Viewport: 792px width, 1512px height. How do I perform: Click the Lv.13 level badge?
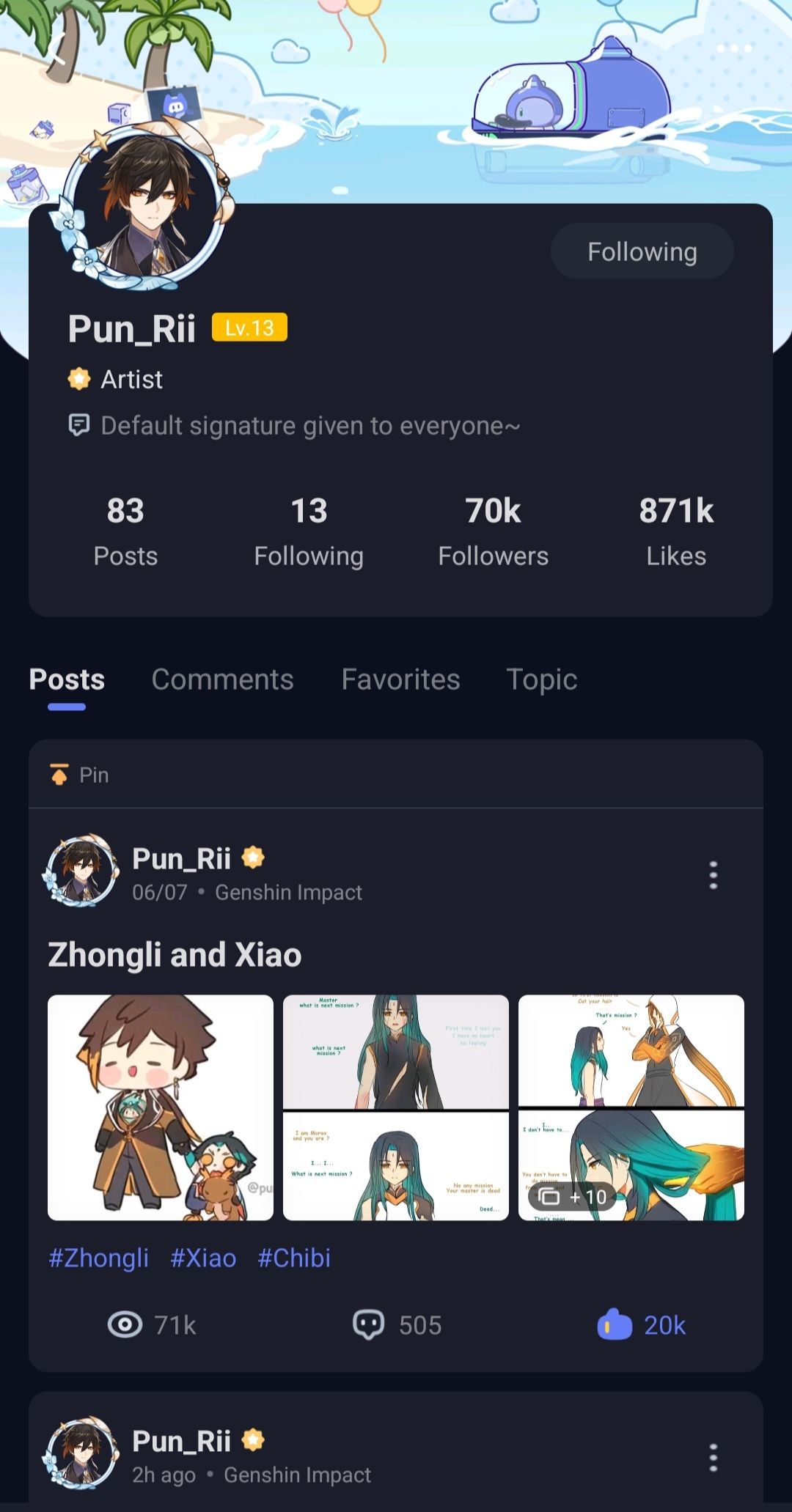[x=250, y=328]
